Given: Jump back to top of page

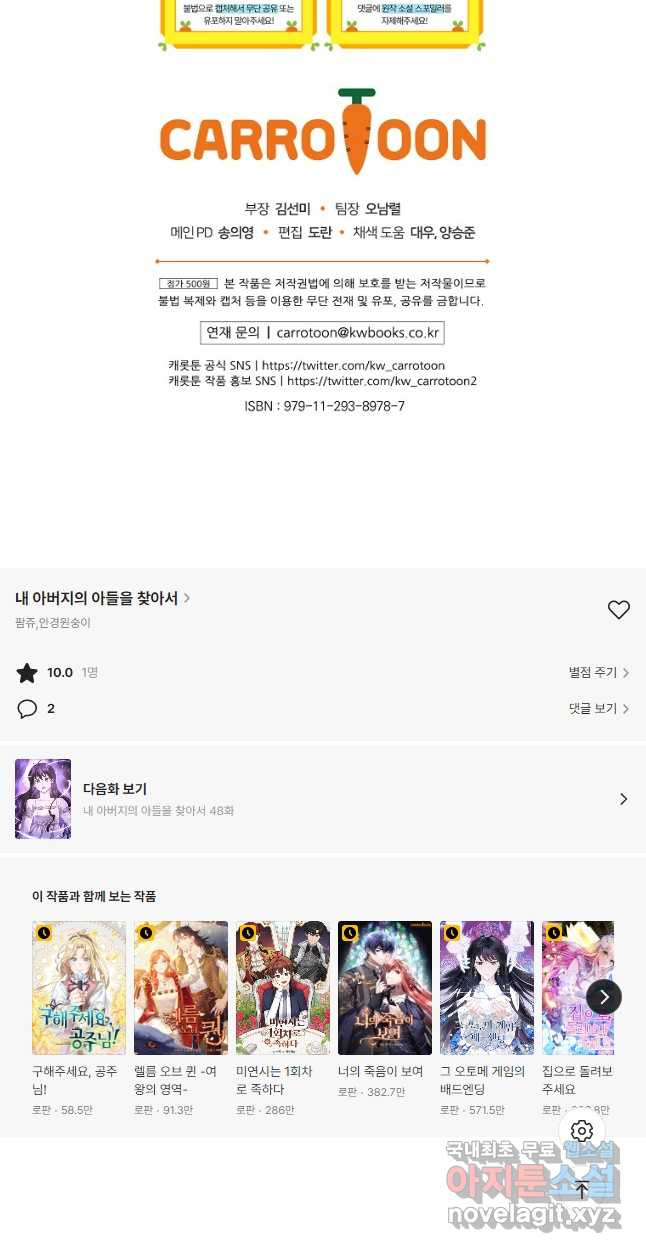Looking at the screenshot, I should tap(582, 1189).
